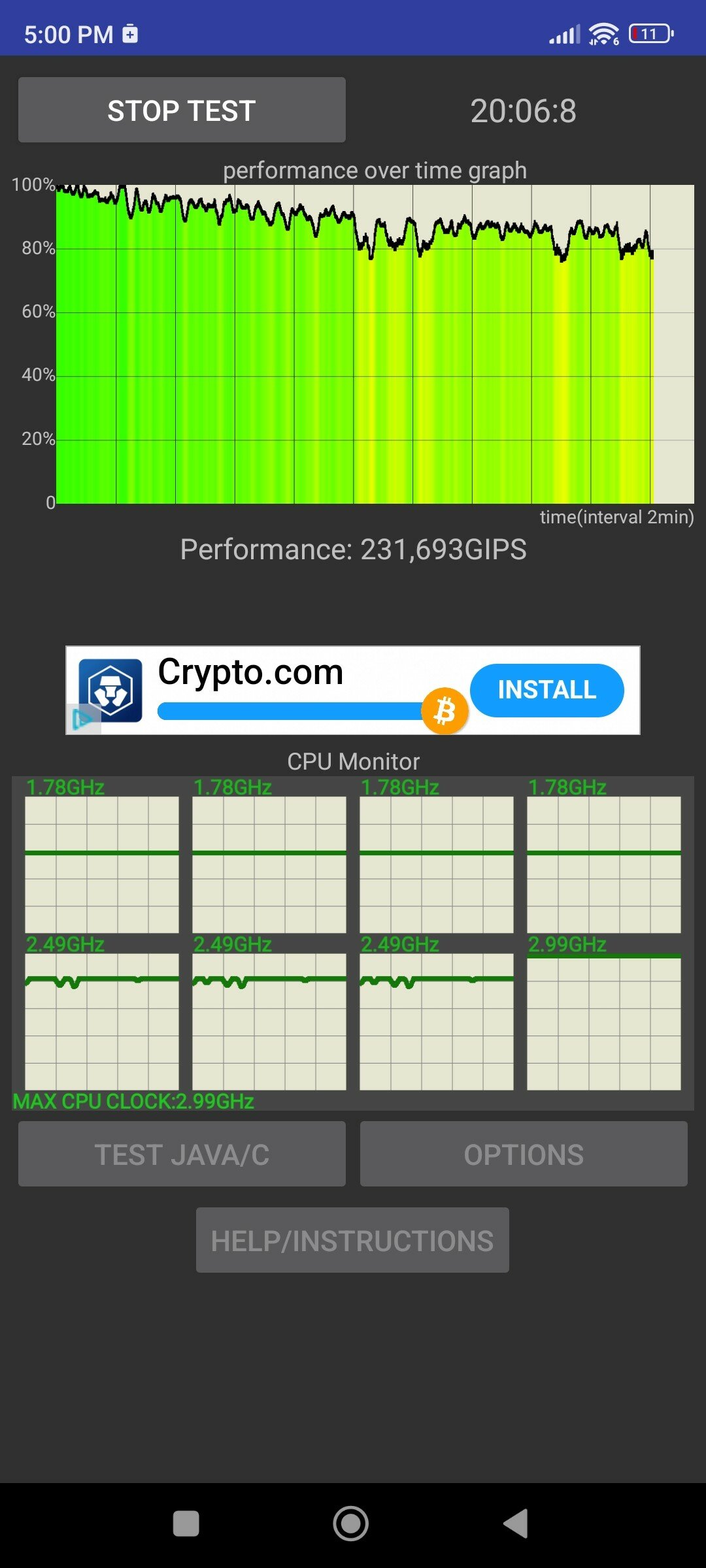Open the recent apps view
706x1568 pixels.
click(x=186, y=1524)
